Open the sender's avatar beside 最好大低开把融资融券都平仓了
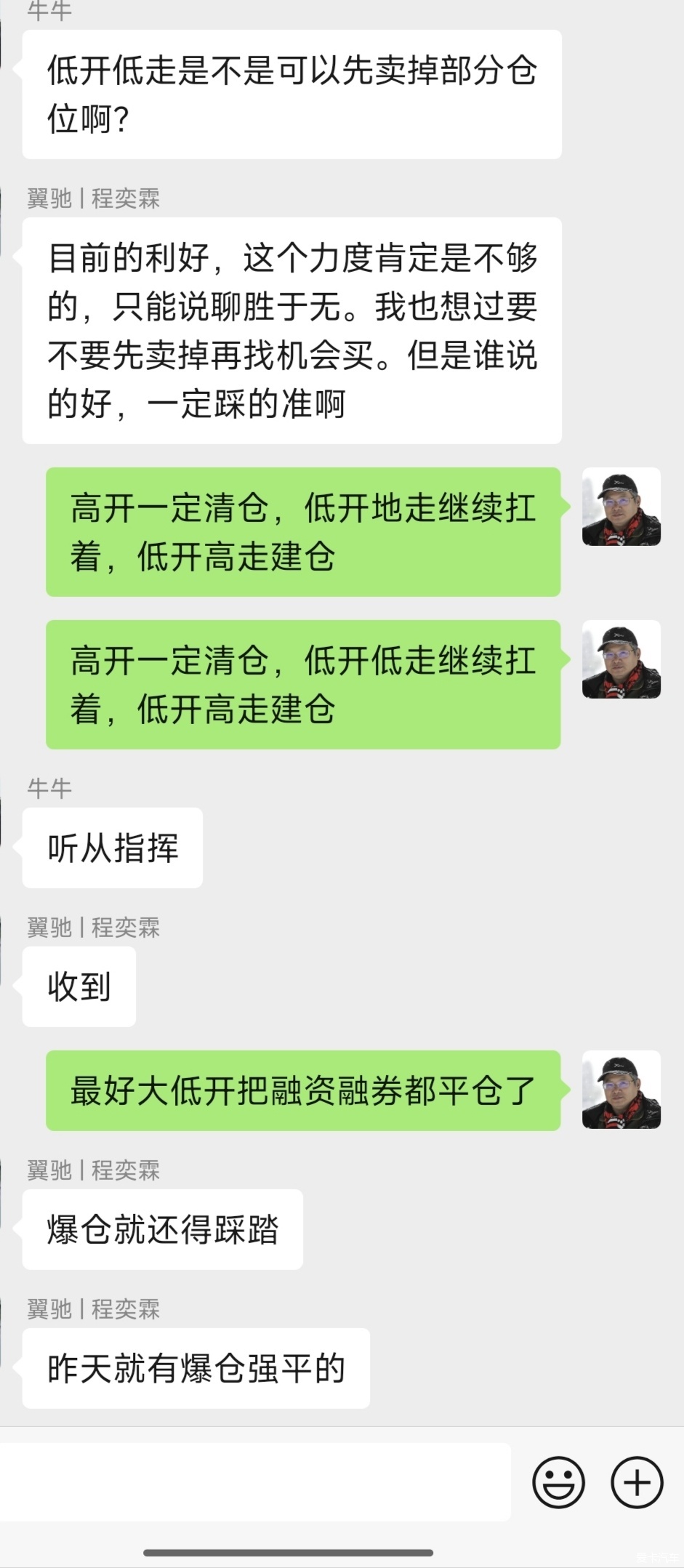This screenshot has height=1568, width=684. (x=621, y=1090)
